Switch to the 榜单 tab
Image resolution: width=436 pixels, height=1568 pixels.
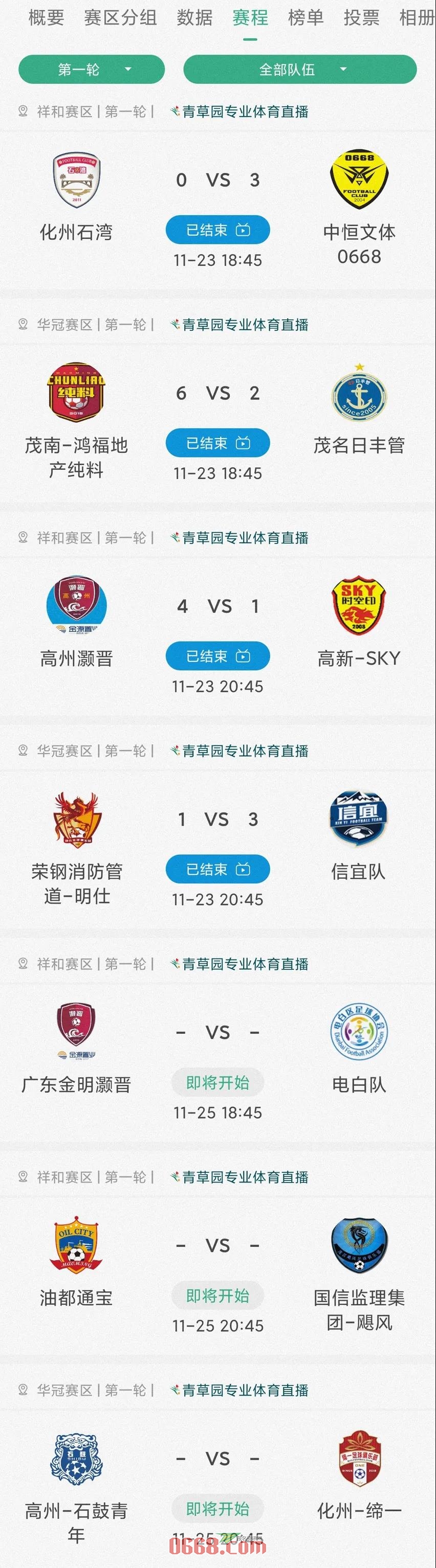(x=306, y=18)
